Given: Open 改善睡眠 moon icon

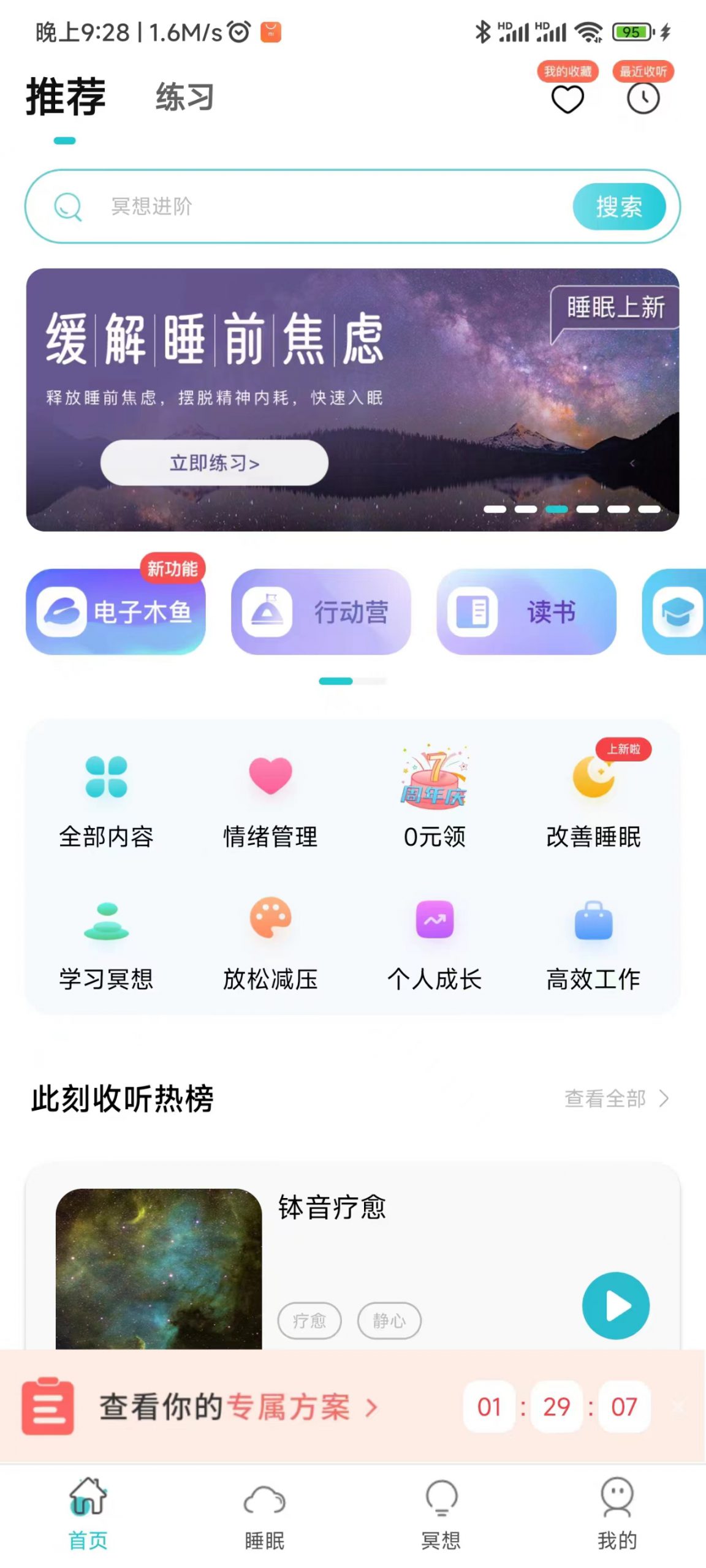Looking at the screenshot, I should (592, 790).
